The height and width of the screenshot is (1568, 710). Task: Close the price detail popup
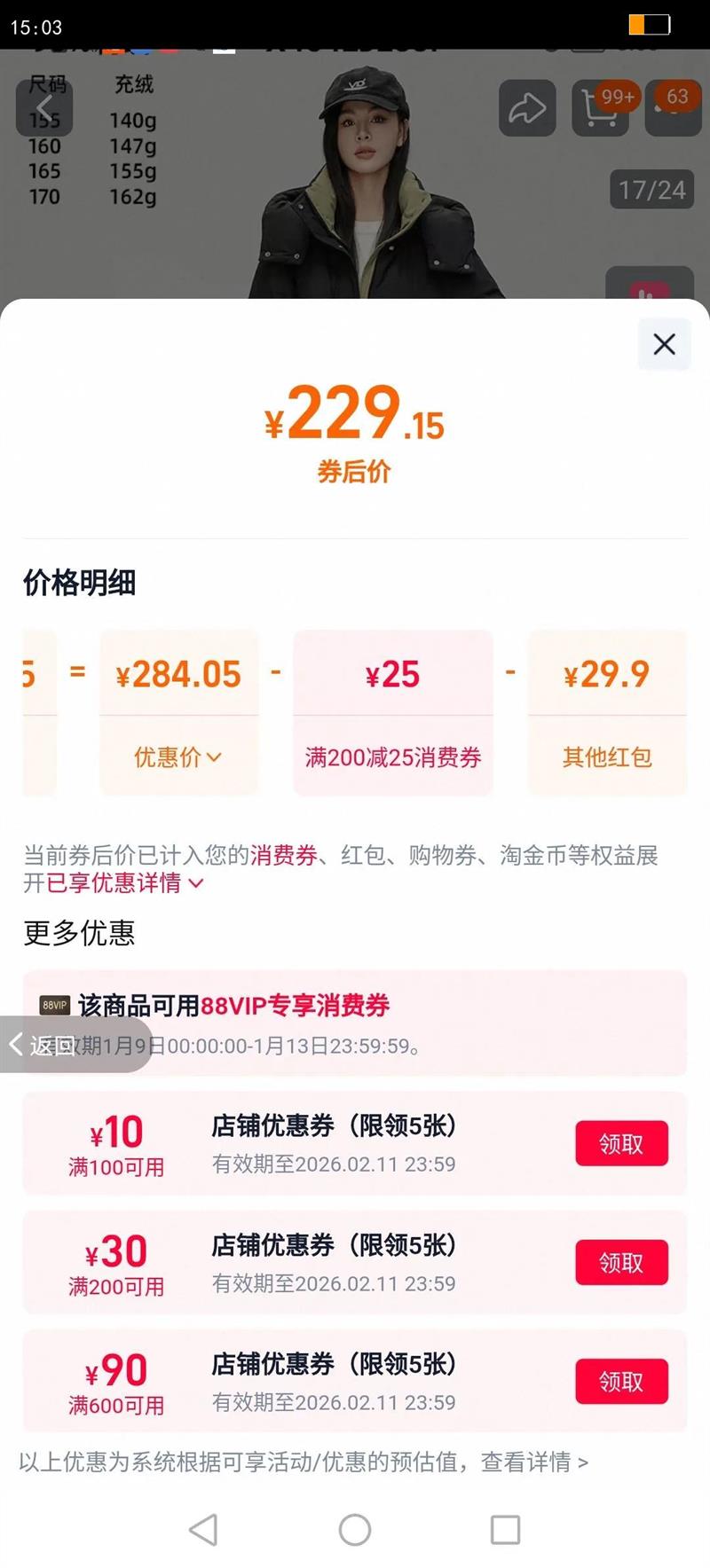pos(663,344)
